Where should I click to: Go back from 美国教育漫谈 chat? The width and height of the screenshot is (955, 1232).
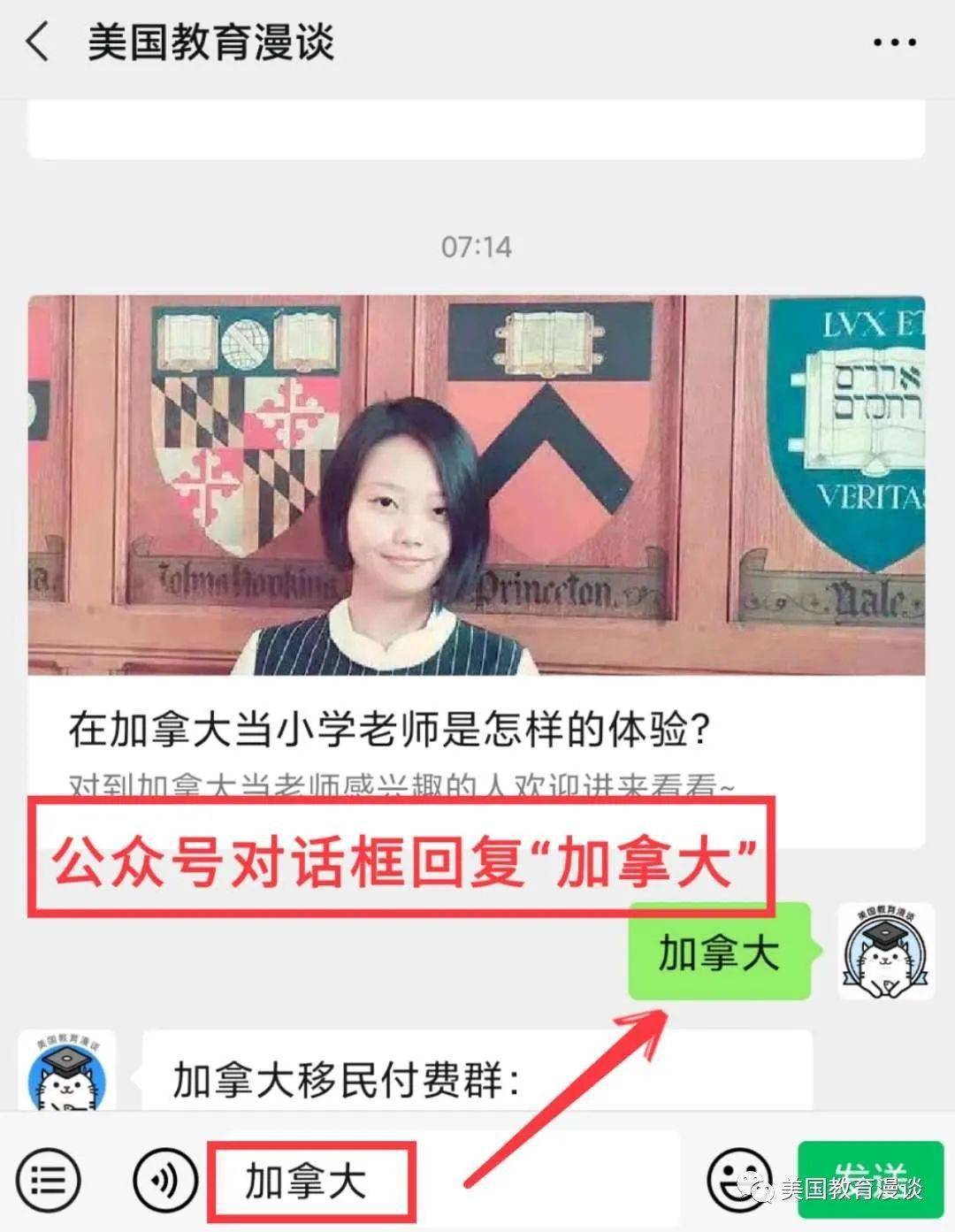(x=37, y=42)
